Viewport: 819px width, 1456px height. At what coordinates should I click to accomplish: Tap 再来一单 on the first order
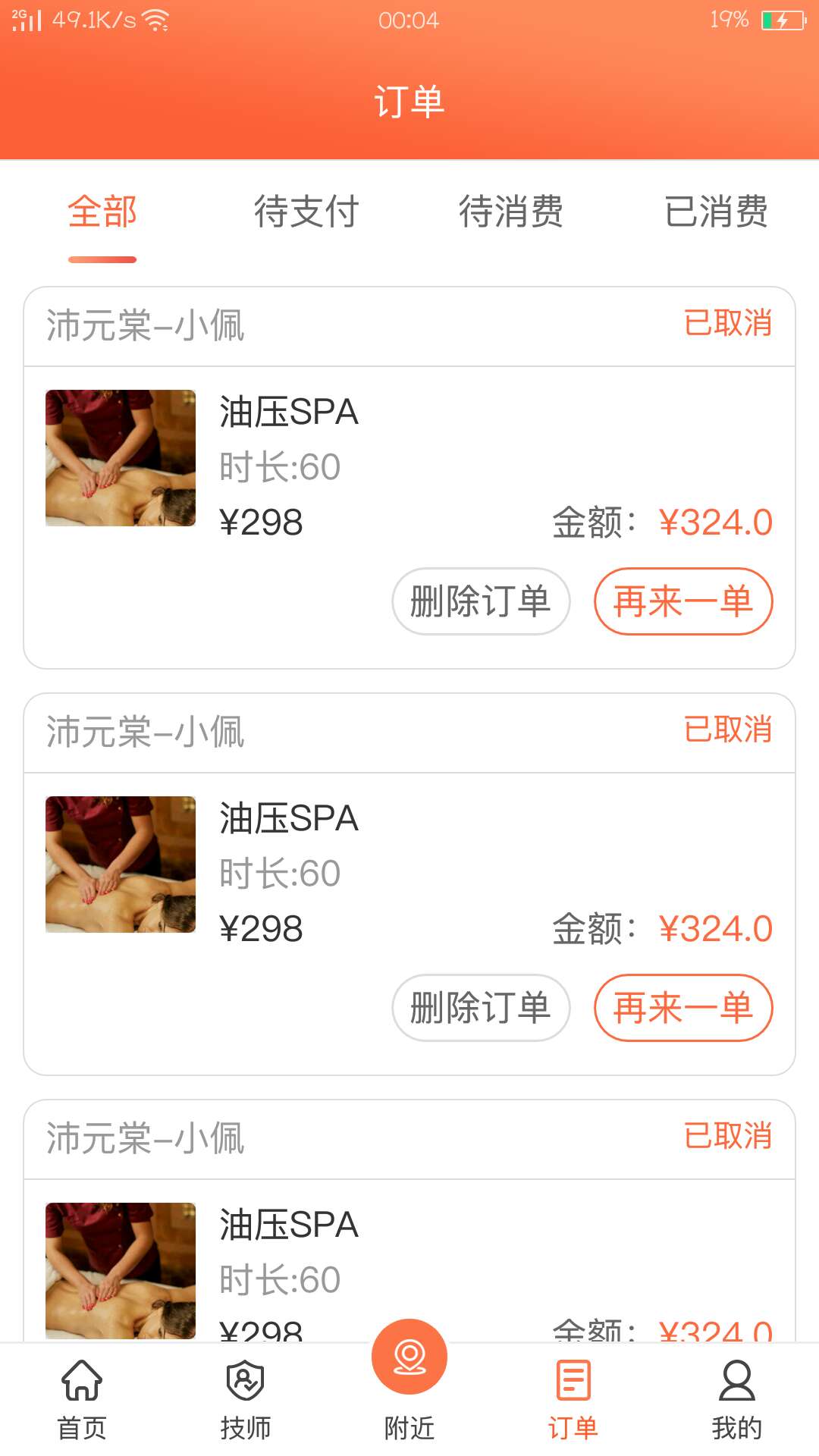tap(683, 601)
